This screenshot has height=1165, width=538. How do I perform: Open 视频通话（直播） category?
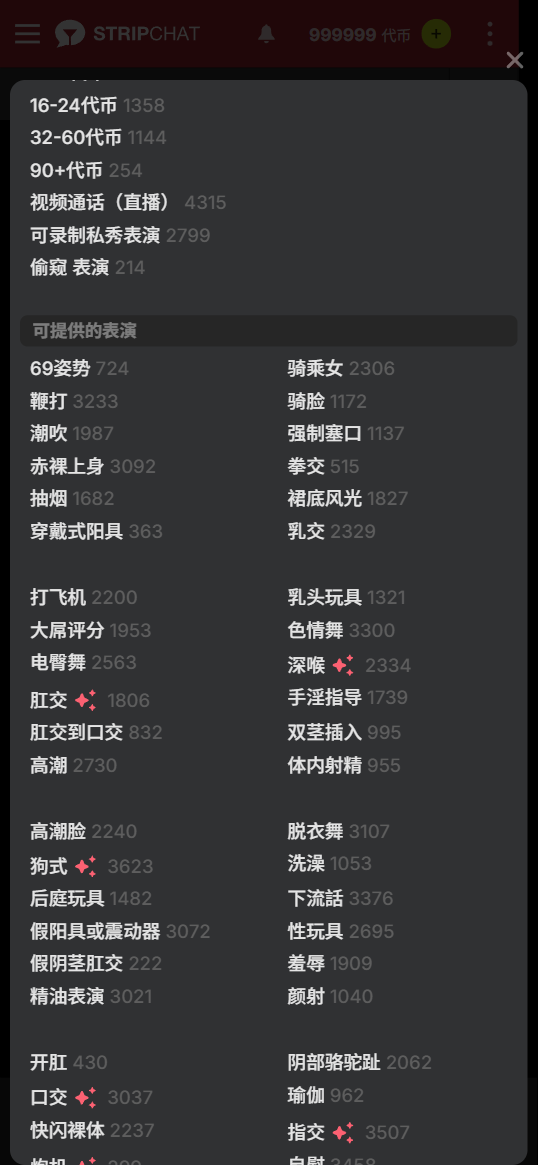pyautogui.click(x=128, y=203)
